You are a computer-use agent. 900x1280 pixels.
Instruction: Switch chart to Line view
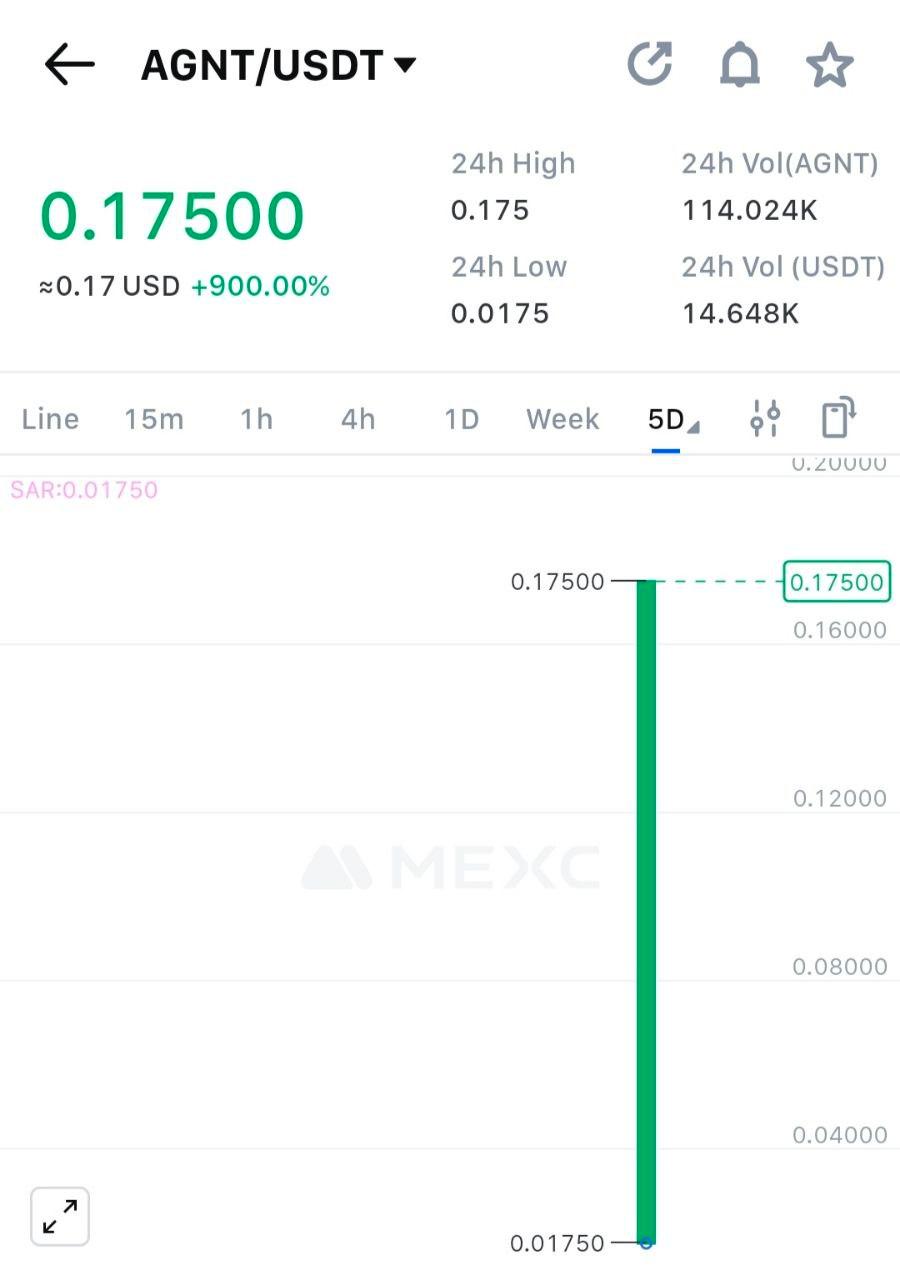pyautogui.click(x=50, y=419)
